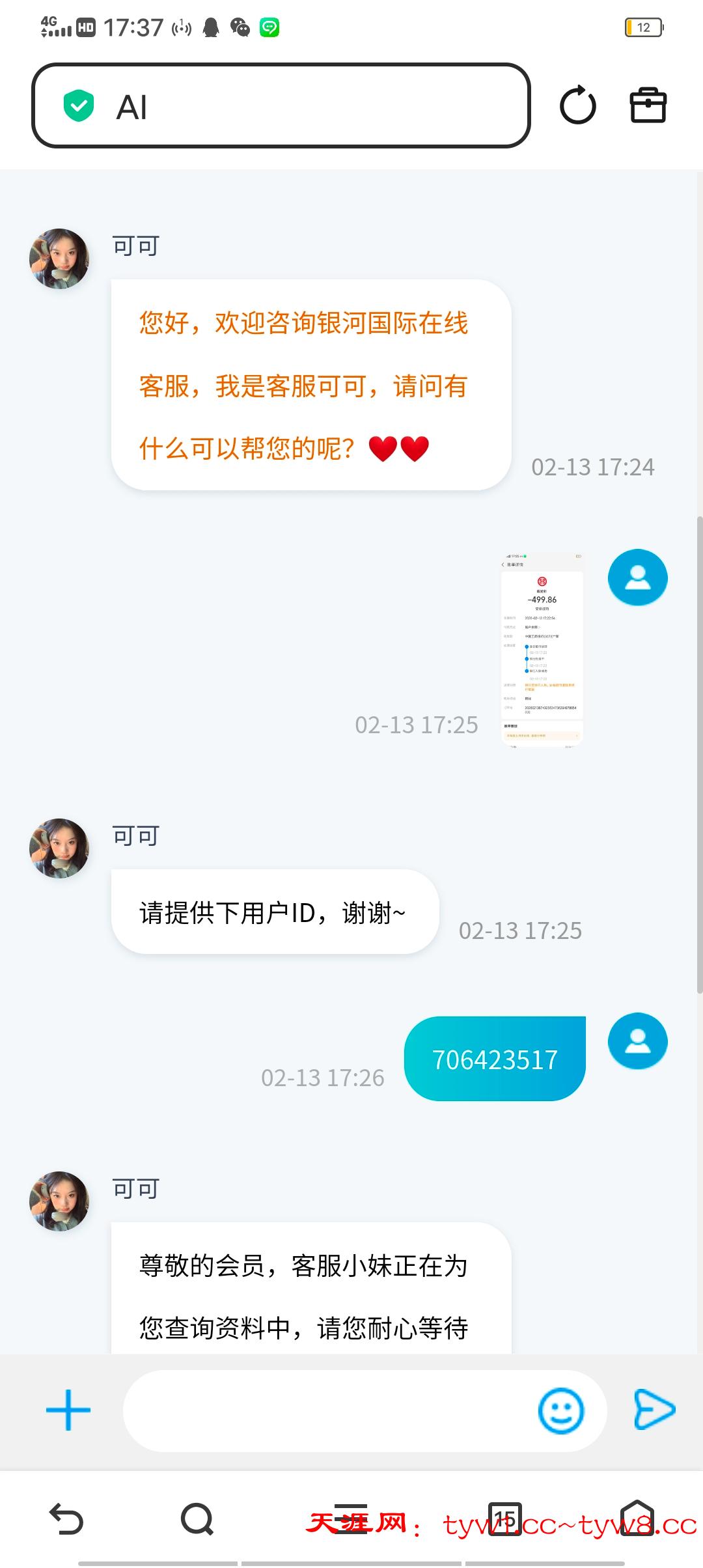Go back with the browser back arrow
This screenshot has height=1568, width=703.
point(66,1519)
